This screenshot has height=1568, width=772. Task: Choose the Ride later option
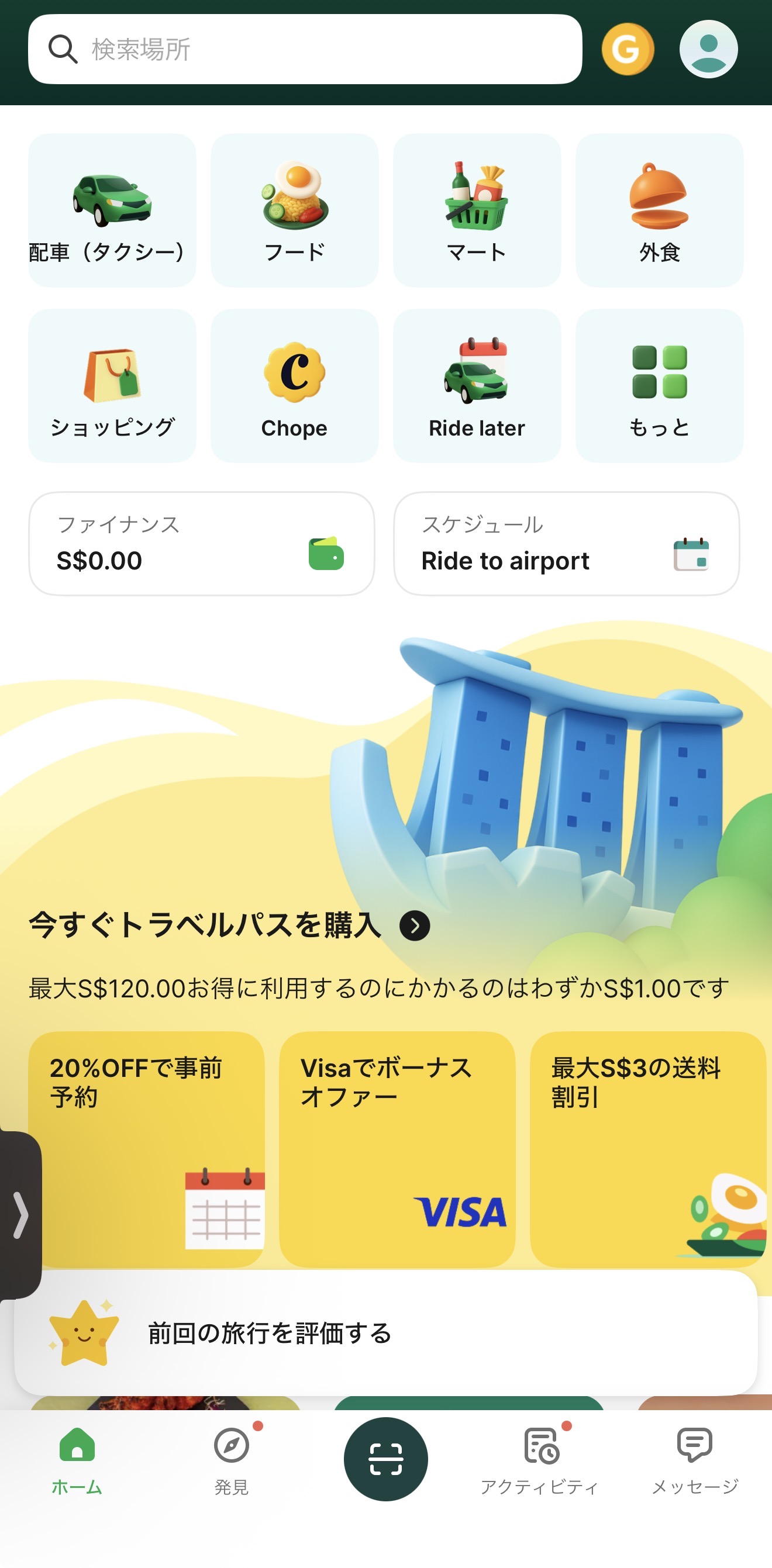[477, 386]
